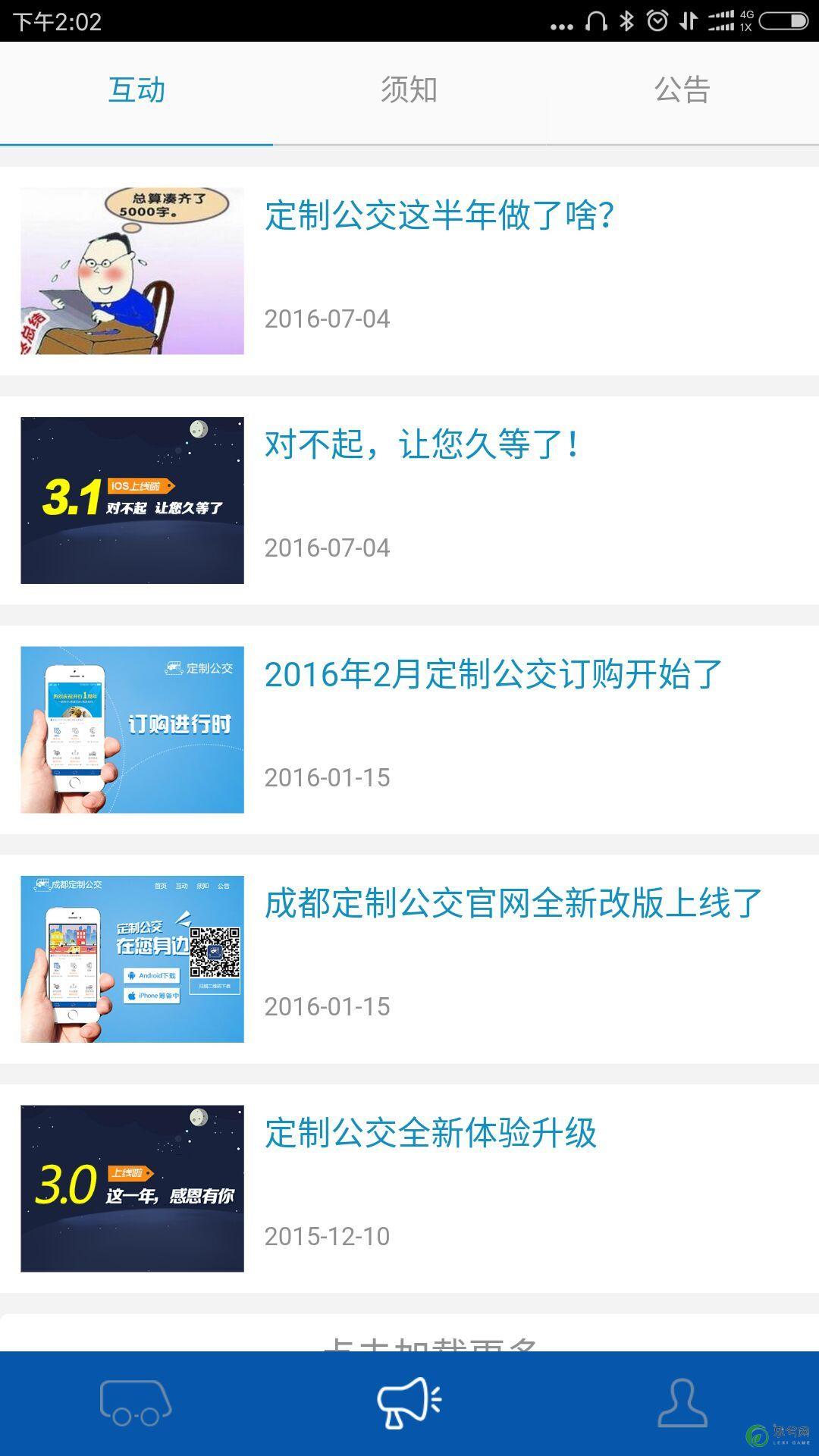Open article 成都定制公交官网全新改版上线了

coord(513,904)
